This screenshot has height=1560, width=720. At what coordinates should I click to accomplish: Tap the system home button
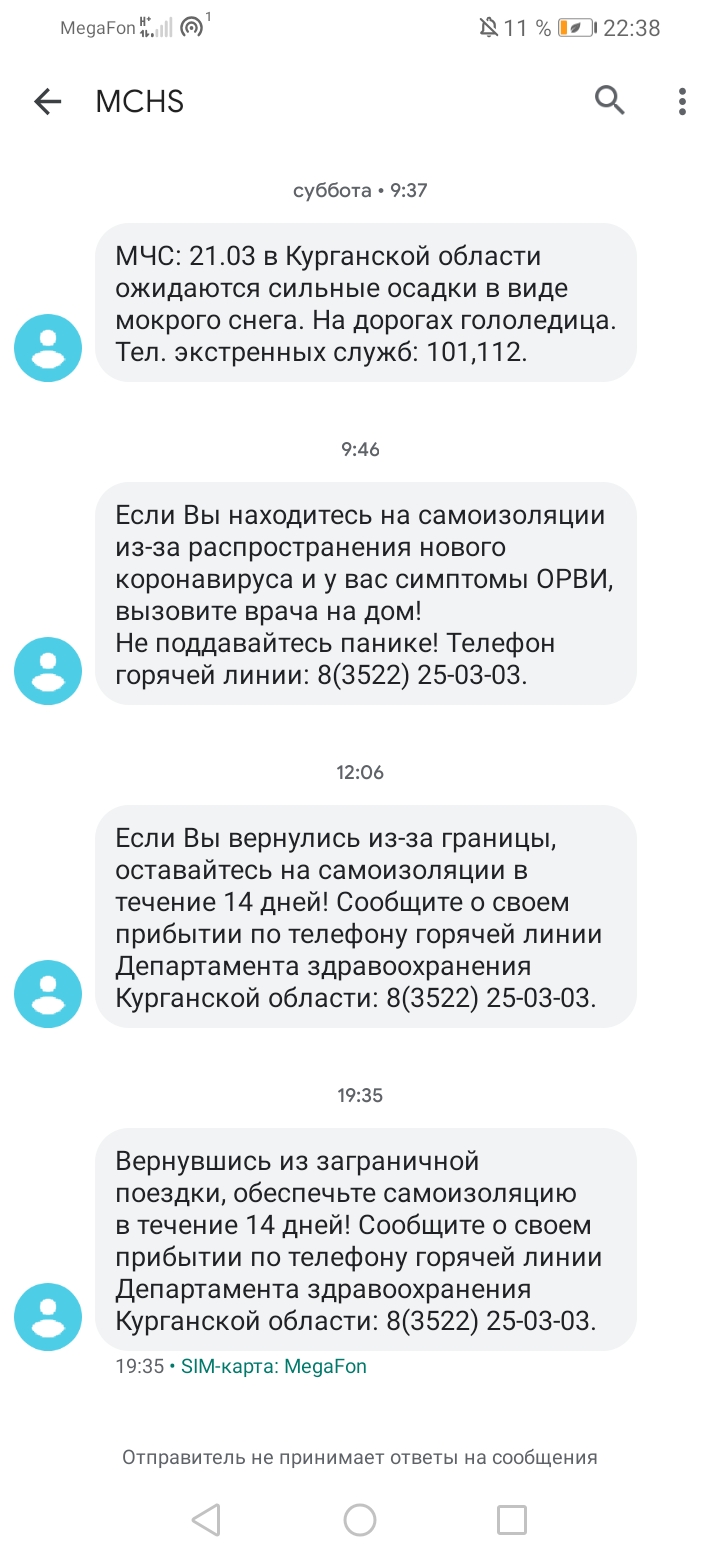click(360, 1520)
